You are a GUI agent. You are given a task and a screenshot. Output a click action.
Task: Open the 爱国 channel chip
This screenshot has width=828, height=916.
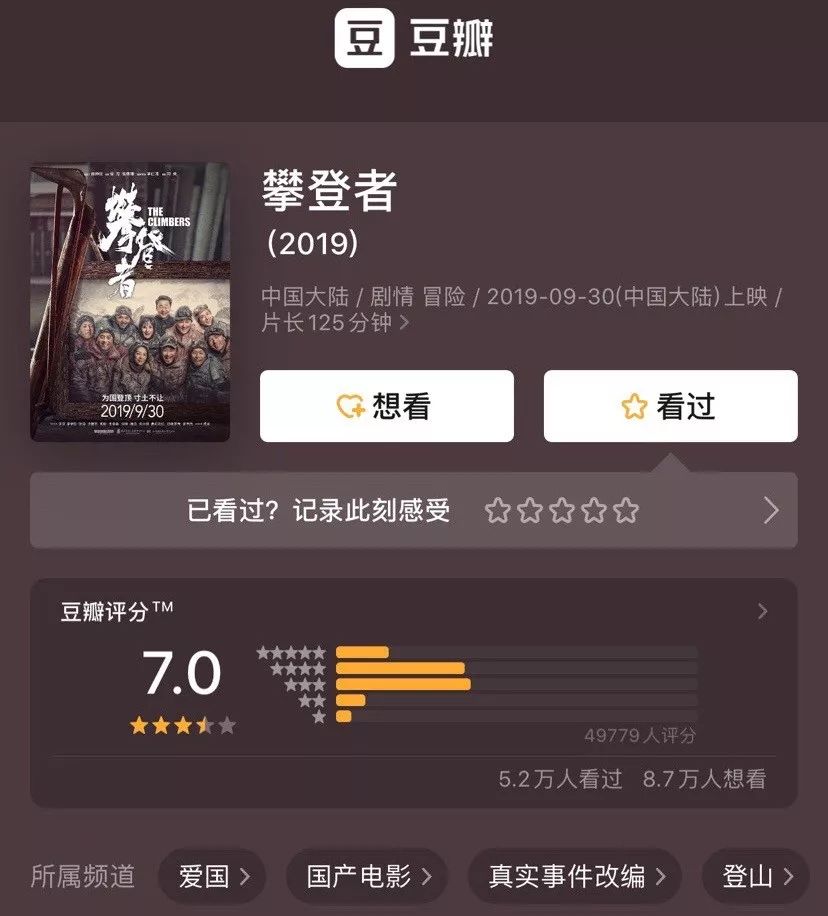(212, 877)
